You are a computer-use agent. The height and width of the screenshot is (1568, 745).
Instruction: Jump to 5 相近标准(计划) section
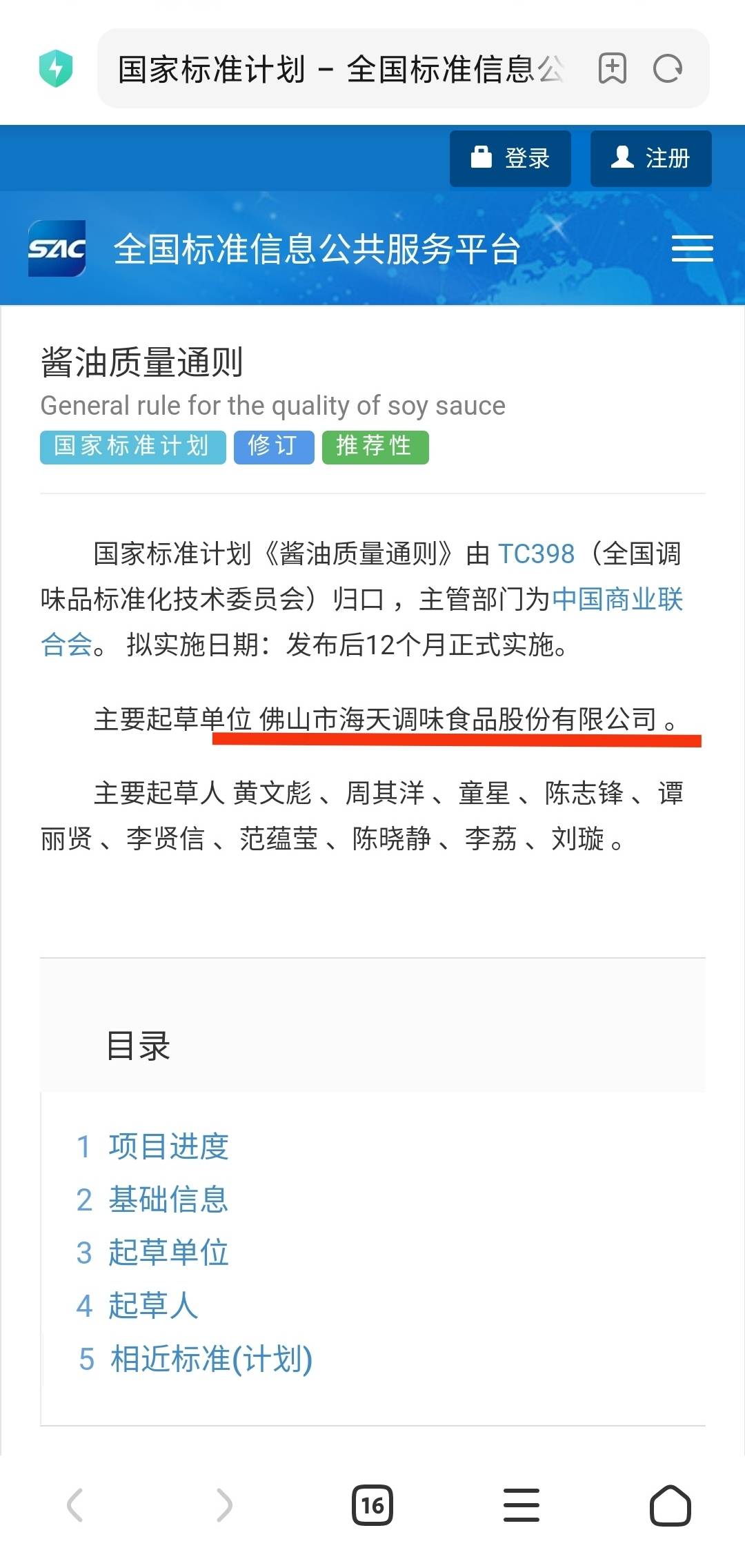pos(196,1359)
